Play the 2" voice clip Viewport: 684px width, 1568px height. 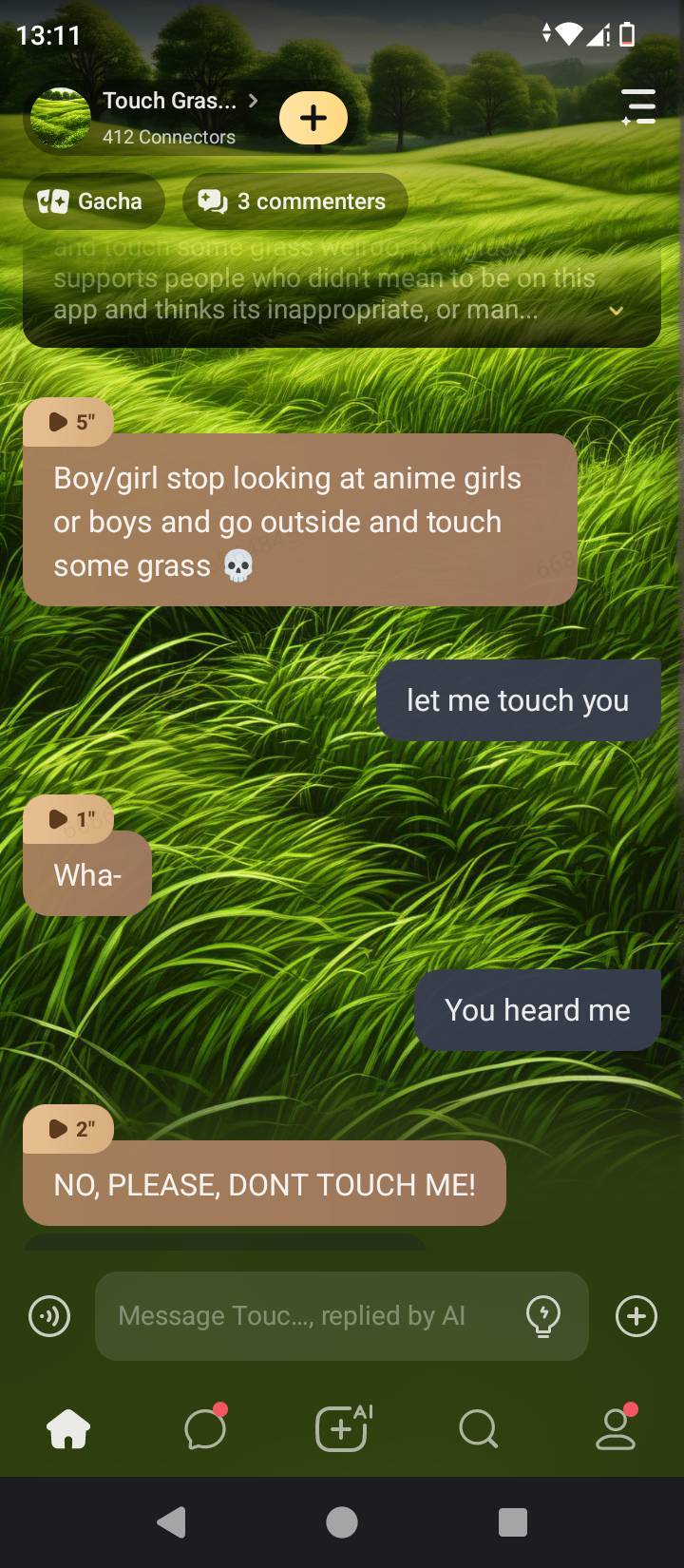pyautogui.click(x=69, y=1128)
